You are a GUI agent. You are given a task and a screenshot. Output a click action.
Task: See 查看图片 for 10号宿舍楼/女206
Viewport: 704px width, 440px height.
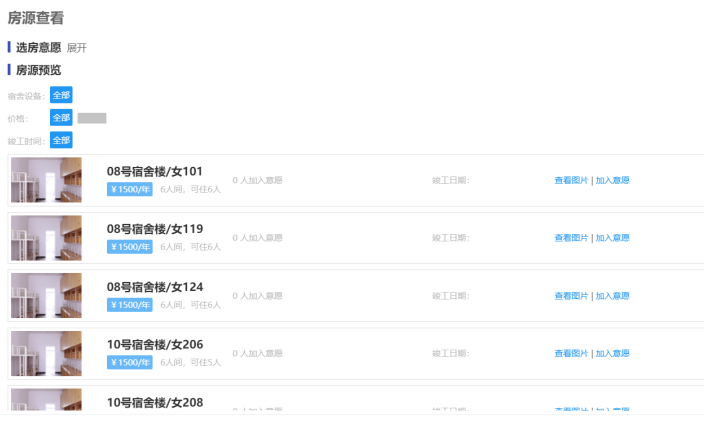coord(571,354)
